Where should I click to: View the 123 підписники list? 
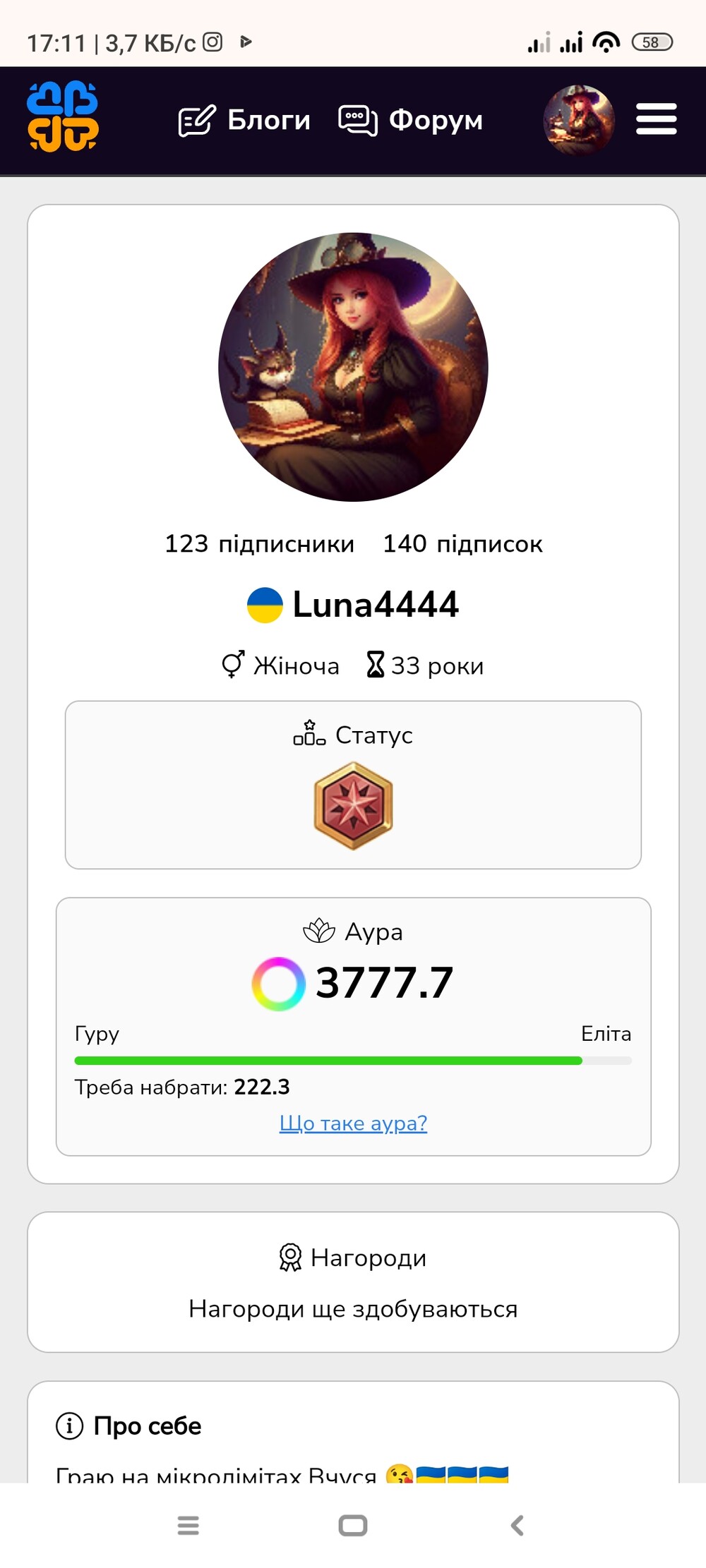click(259, 544)
